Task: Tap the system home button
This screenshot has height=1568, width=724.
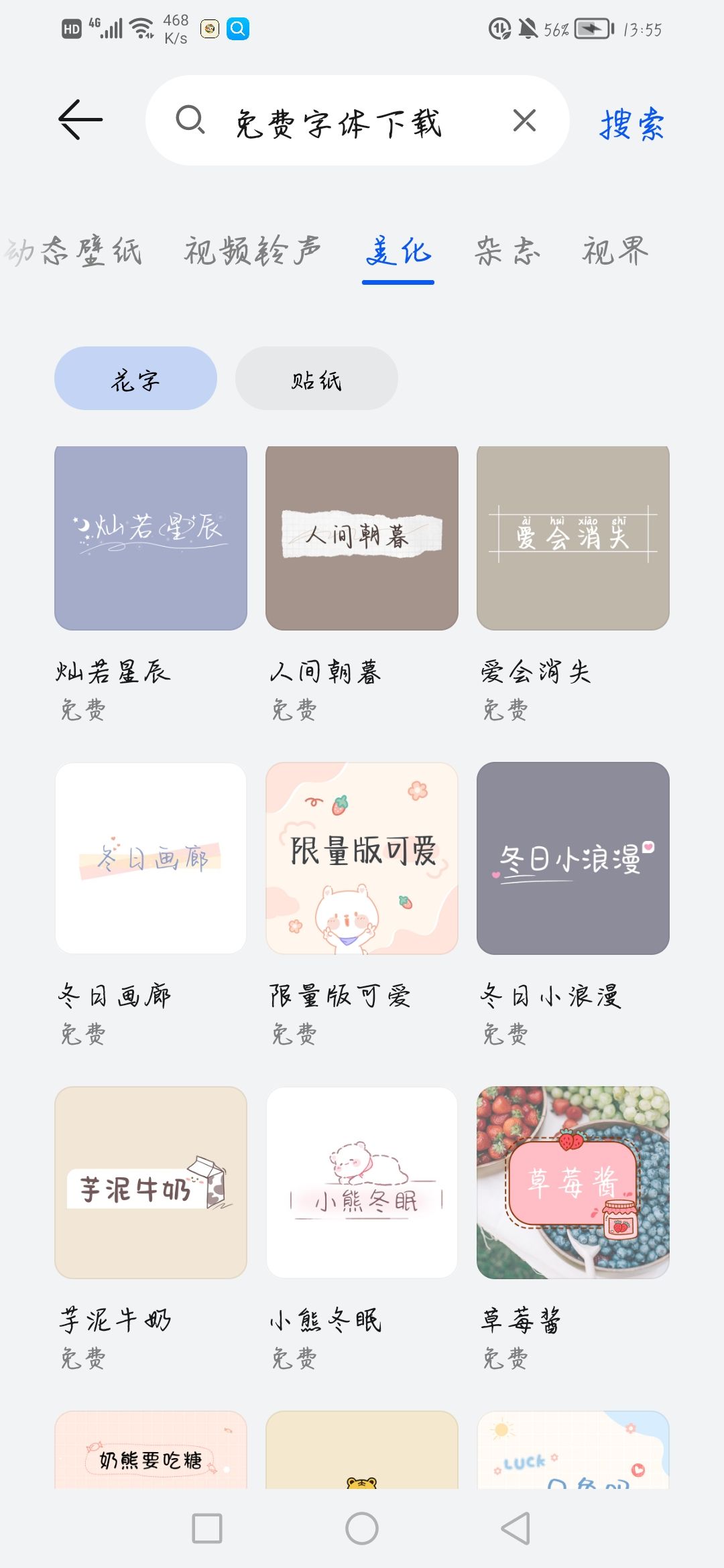Action: [x=362, y=1528]
